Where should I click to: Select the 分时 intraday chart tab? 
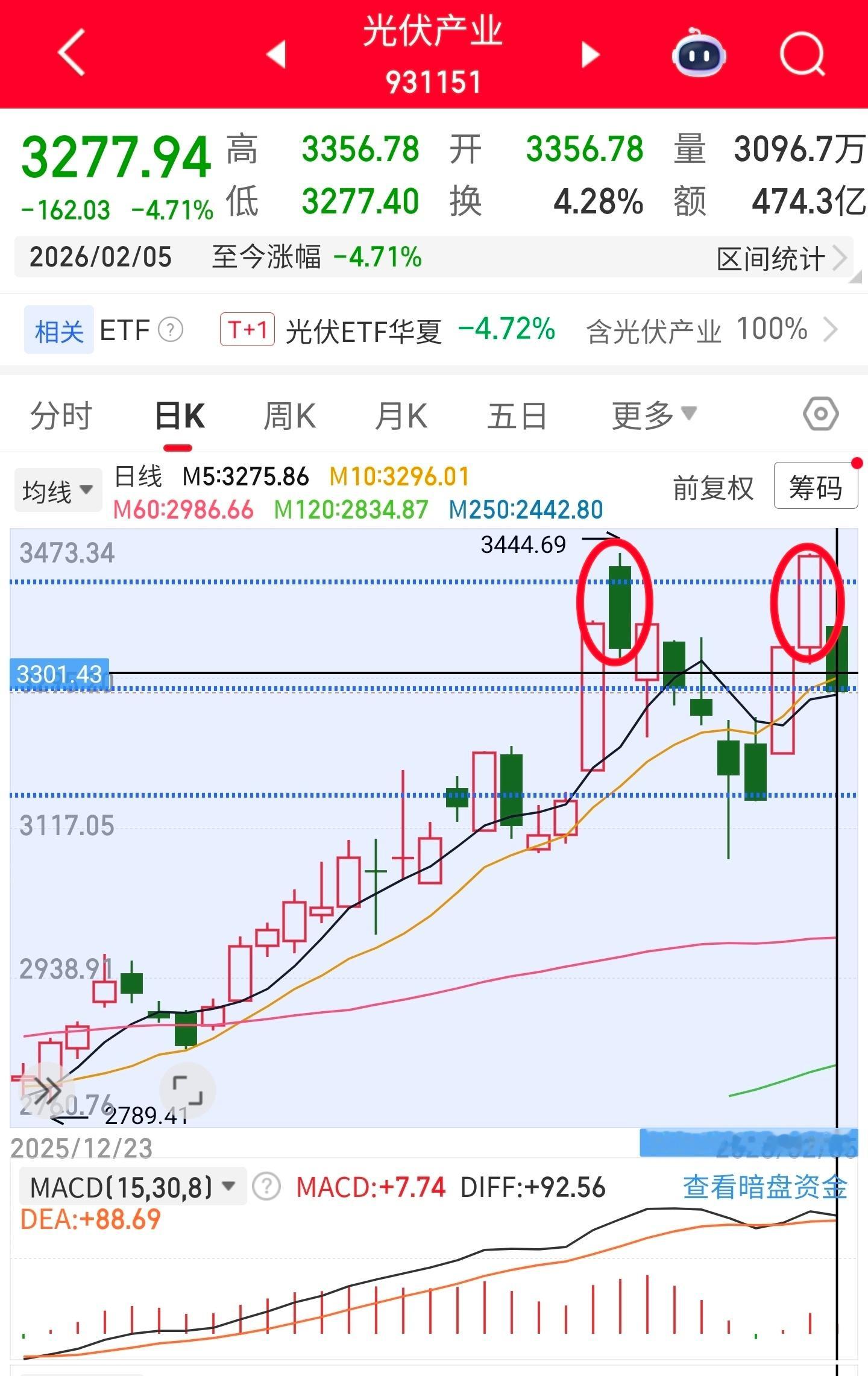point(60,414)
